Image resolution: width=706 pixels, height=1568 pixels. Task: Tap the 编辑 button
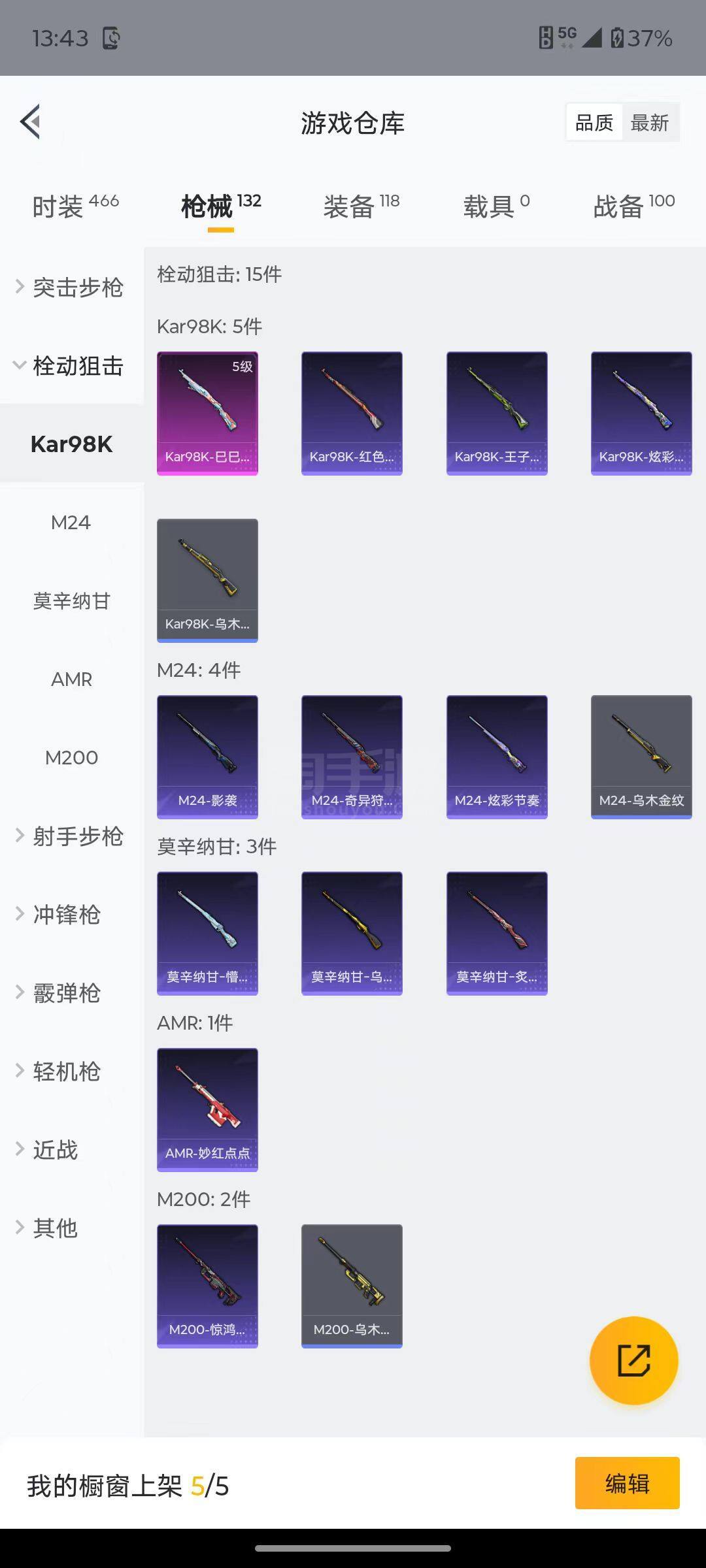pos(627,1483)
